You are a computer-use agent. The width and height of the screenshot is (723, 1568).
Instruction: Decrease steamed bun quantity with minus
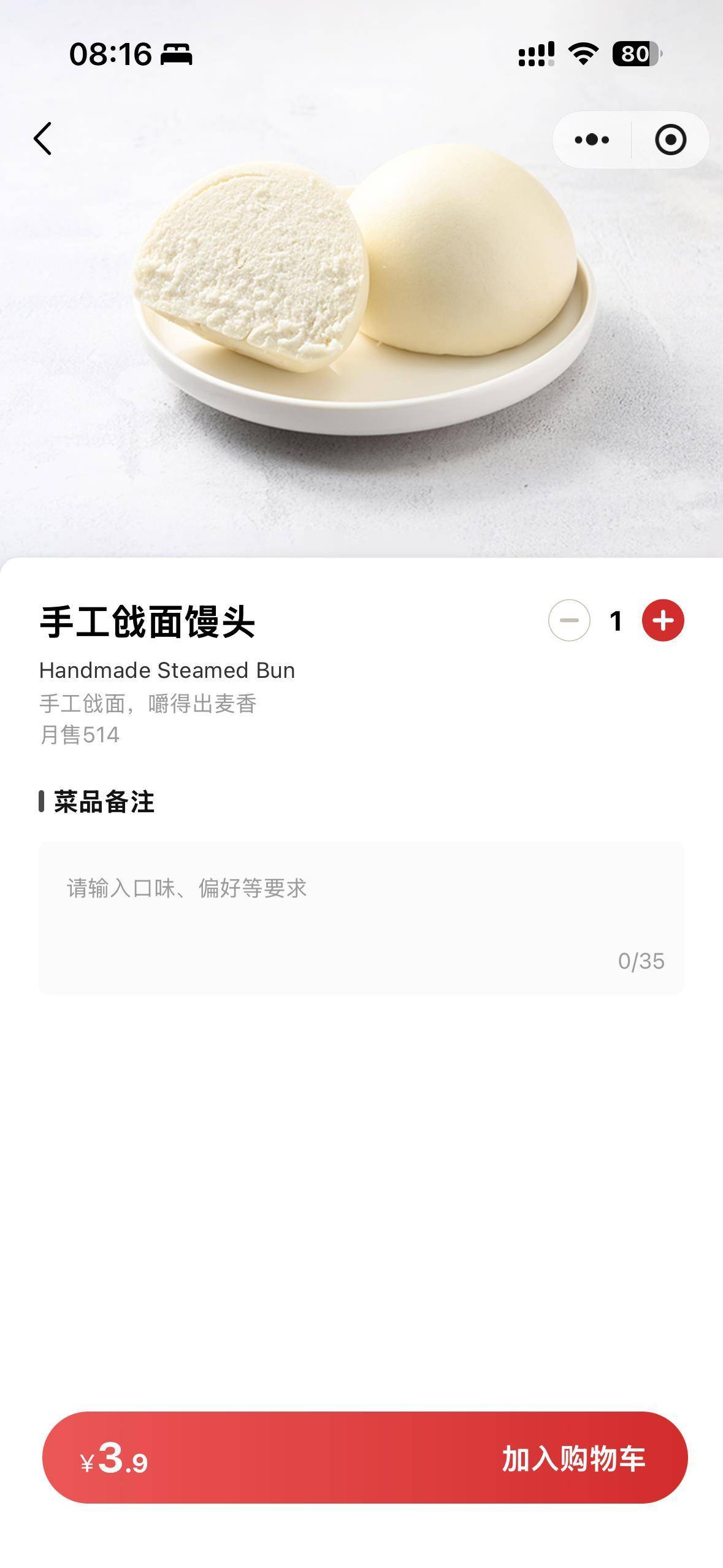coord(569,621)
